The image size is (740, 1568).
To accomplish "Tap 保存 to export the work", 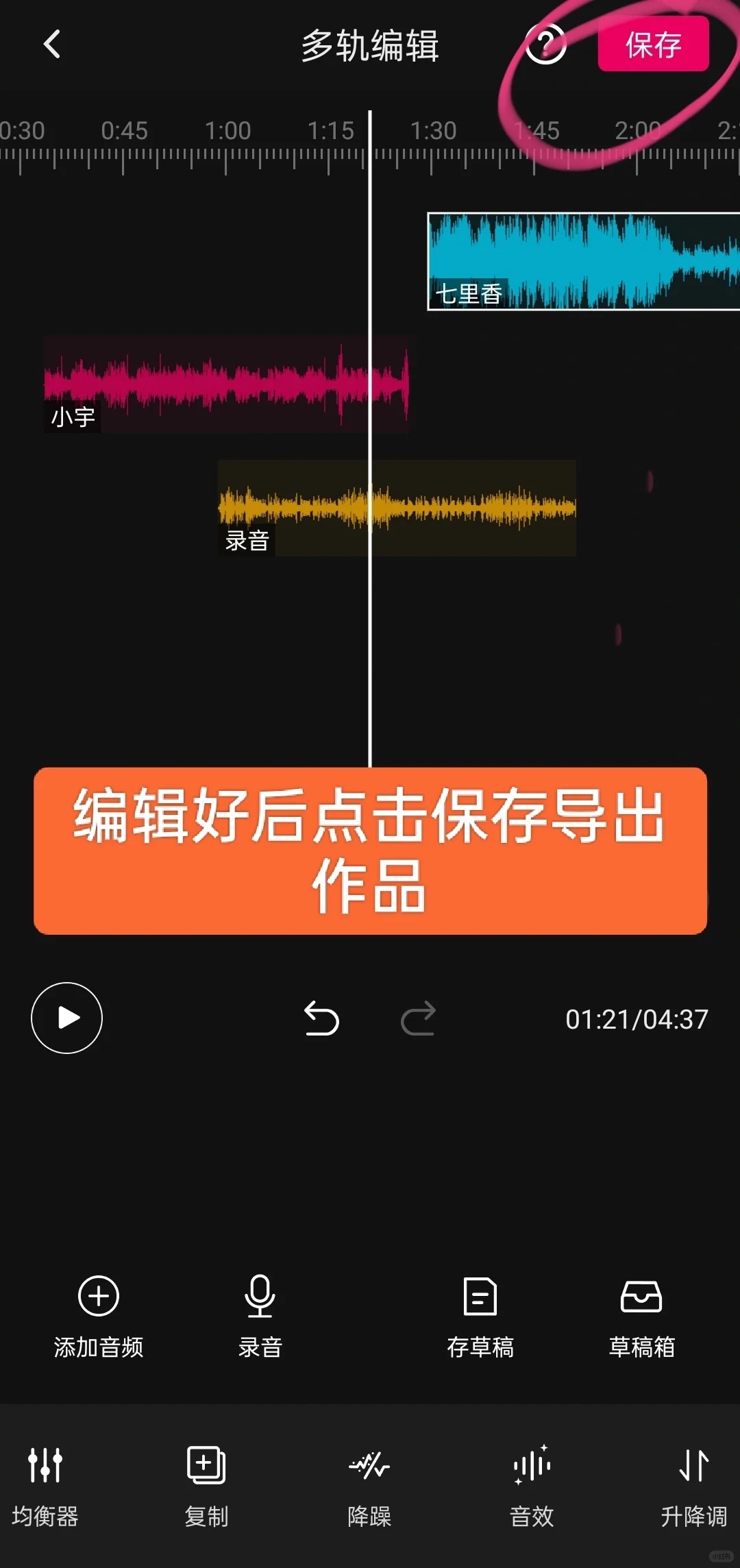I will 652,45.
